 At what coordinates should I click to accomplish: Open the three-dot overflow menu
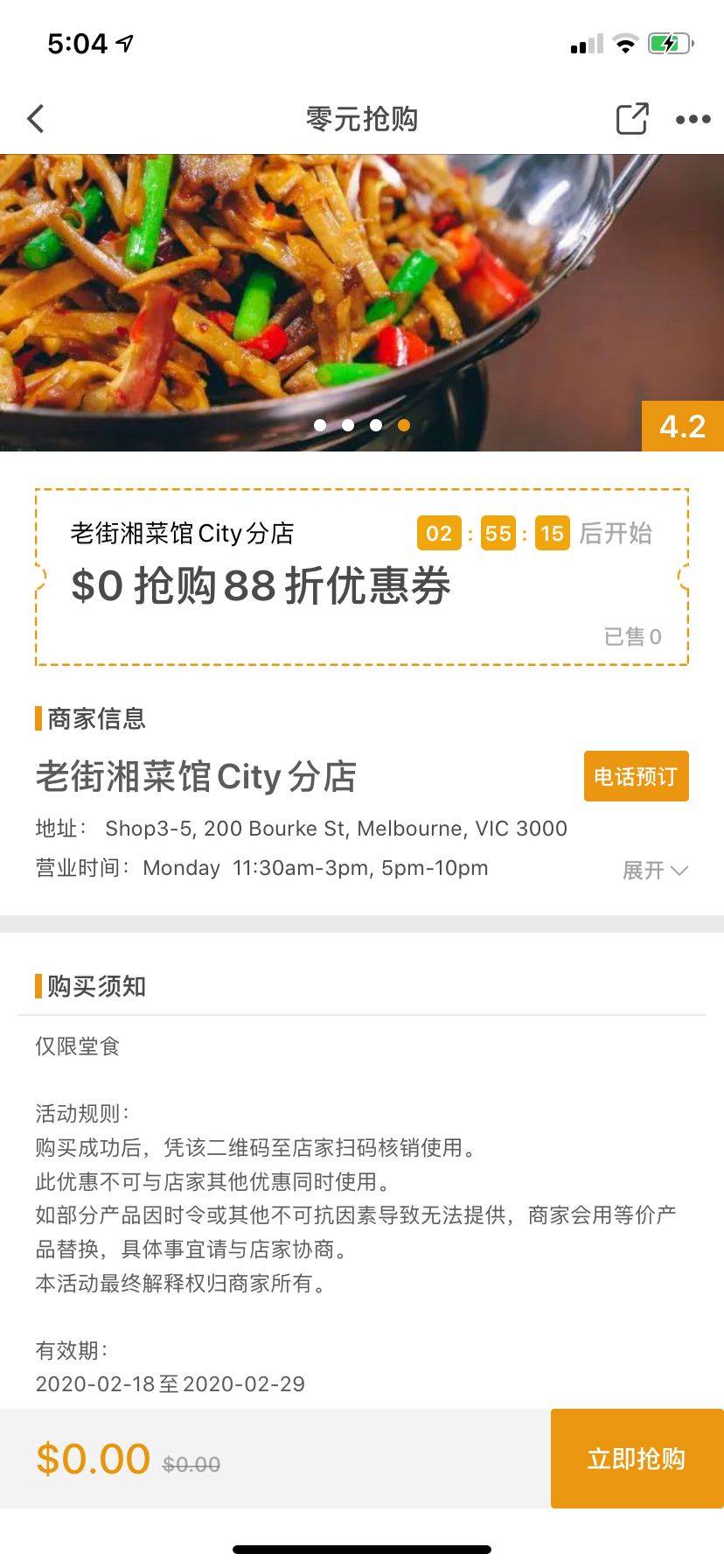[693, 119]
